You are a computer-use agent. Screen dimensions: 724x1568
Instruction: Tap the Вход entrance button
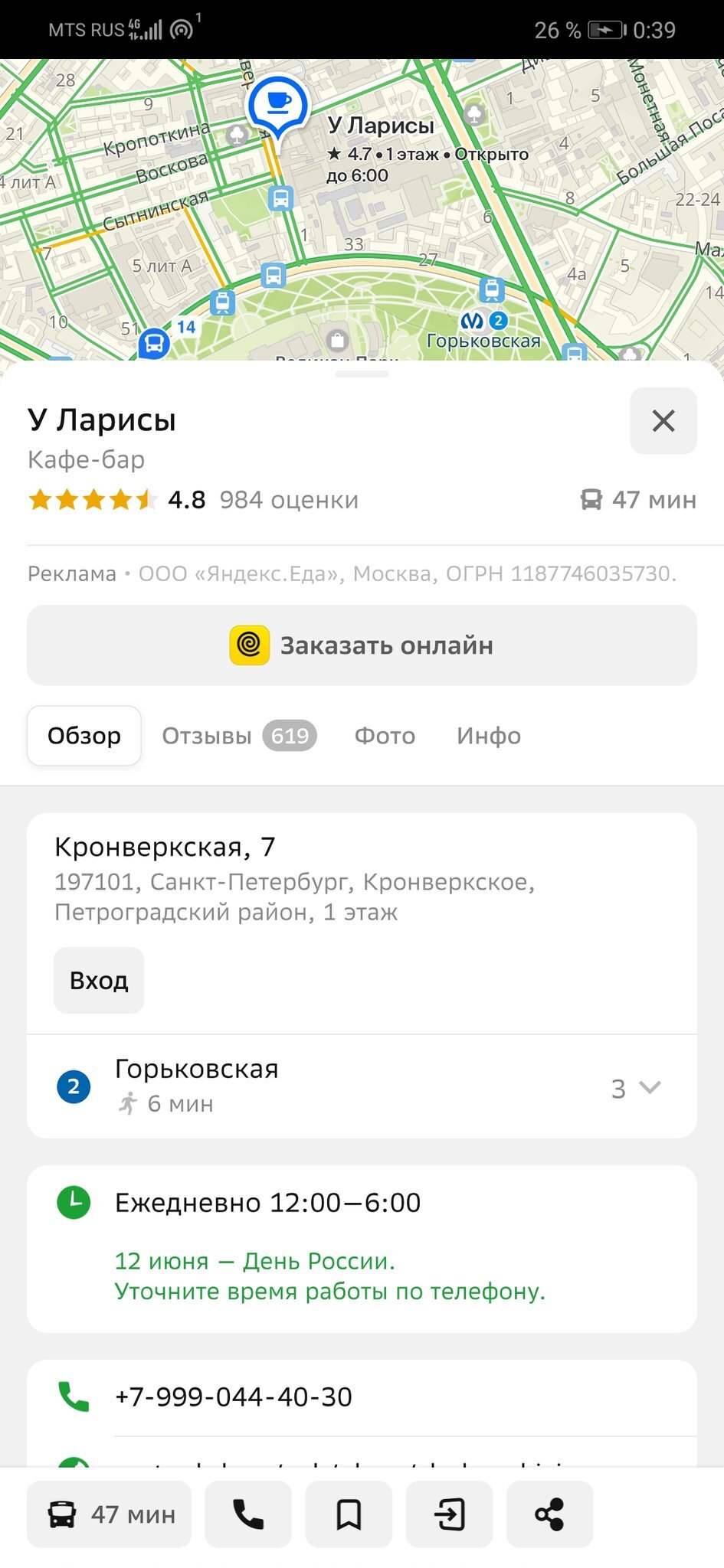coord(99,980)
